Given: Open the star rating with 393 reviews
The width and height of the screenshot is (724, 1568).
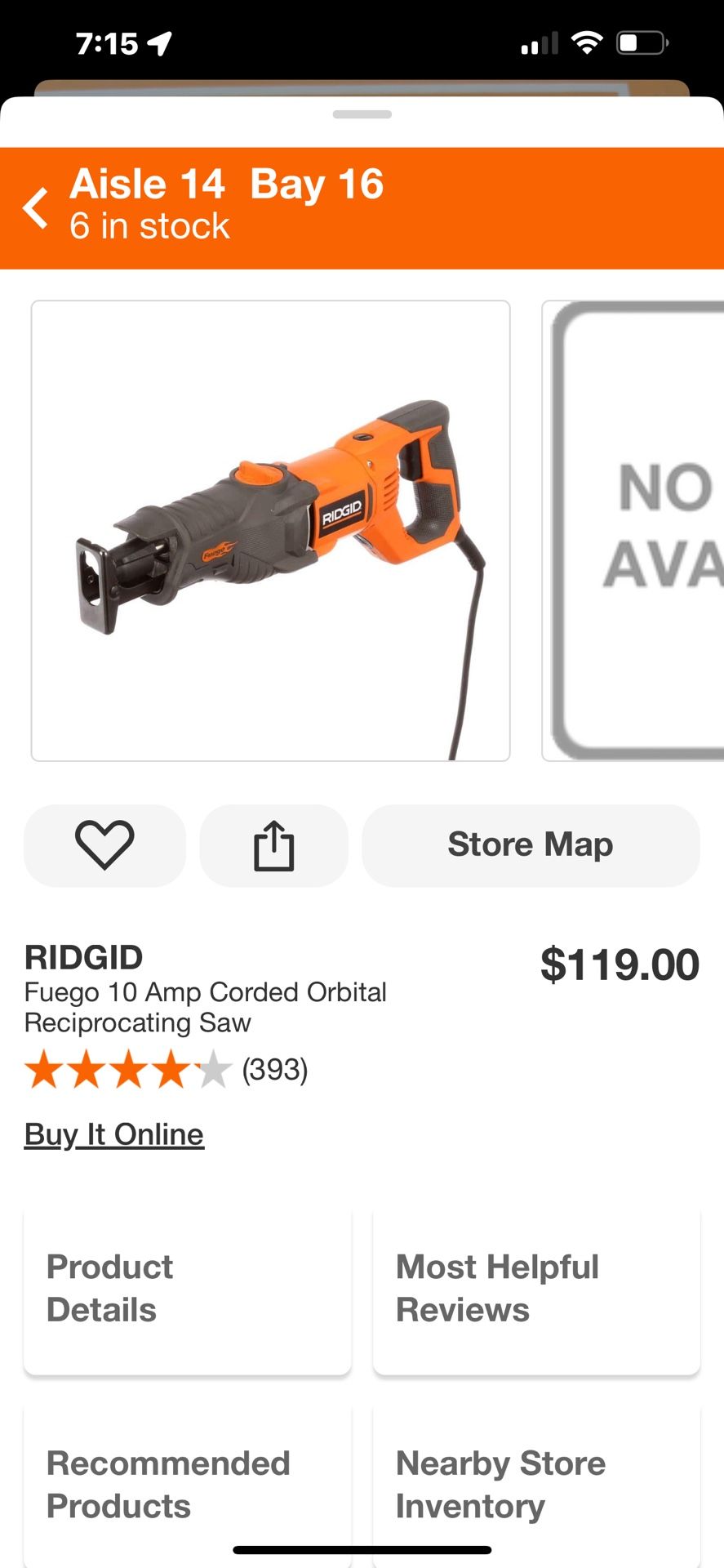Looking at the screenshot, I should point(167,1070).
